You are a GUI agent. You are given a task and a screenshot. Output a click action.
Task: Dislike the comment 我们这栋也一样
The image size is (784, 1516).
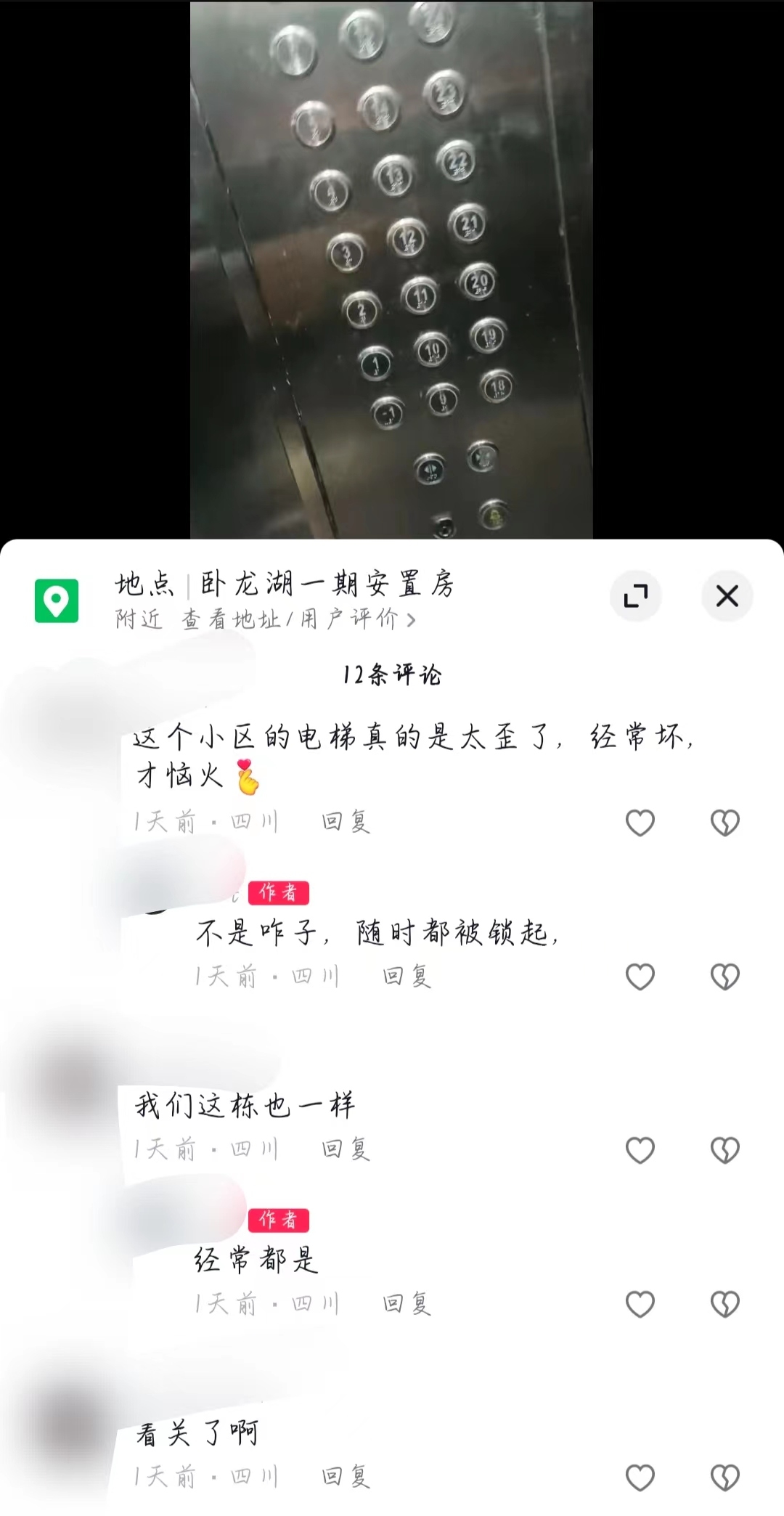tap(724, 1150)
